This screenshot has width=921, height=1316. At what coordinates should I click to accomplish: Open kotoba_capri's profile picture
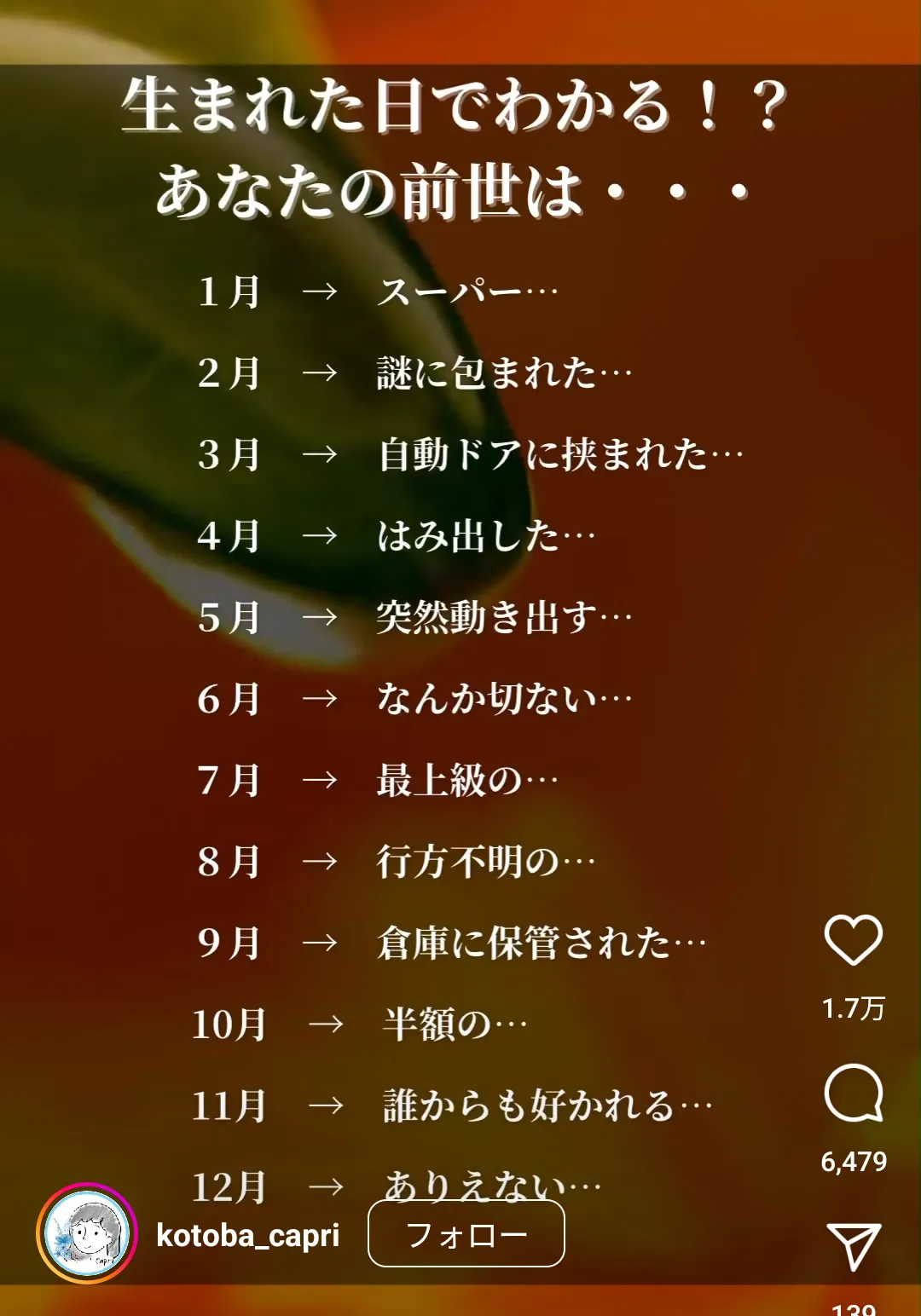(x=87, y=1233)
